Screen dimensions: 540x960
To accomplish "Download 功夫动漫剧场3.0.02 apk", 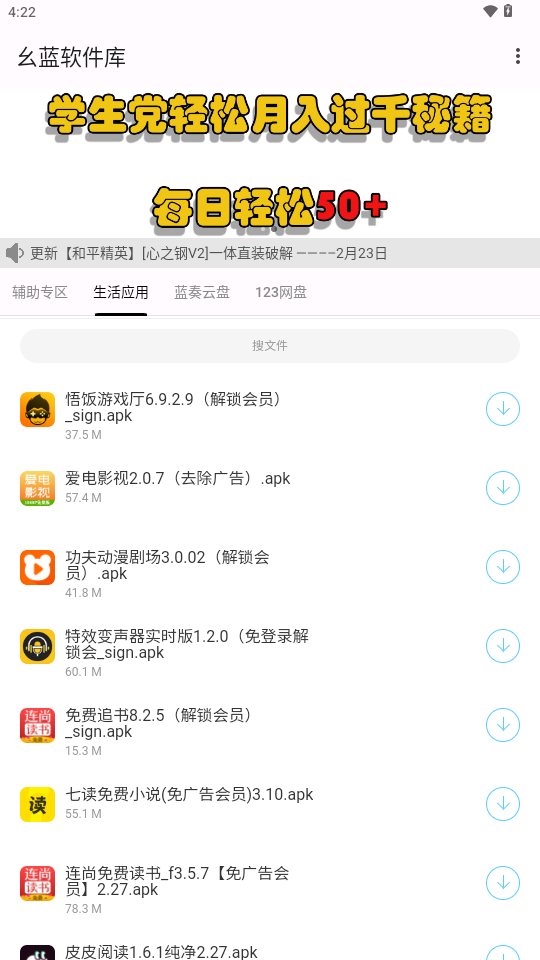I will [x=503, y=567].
